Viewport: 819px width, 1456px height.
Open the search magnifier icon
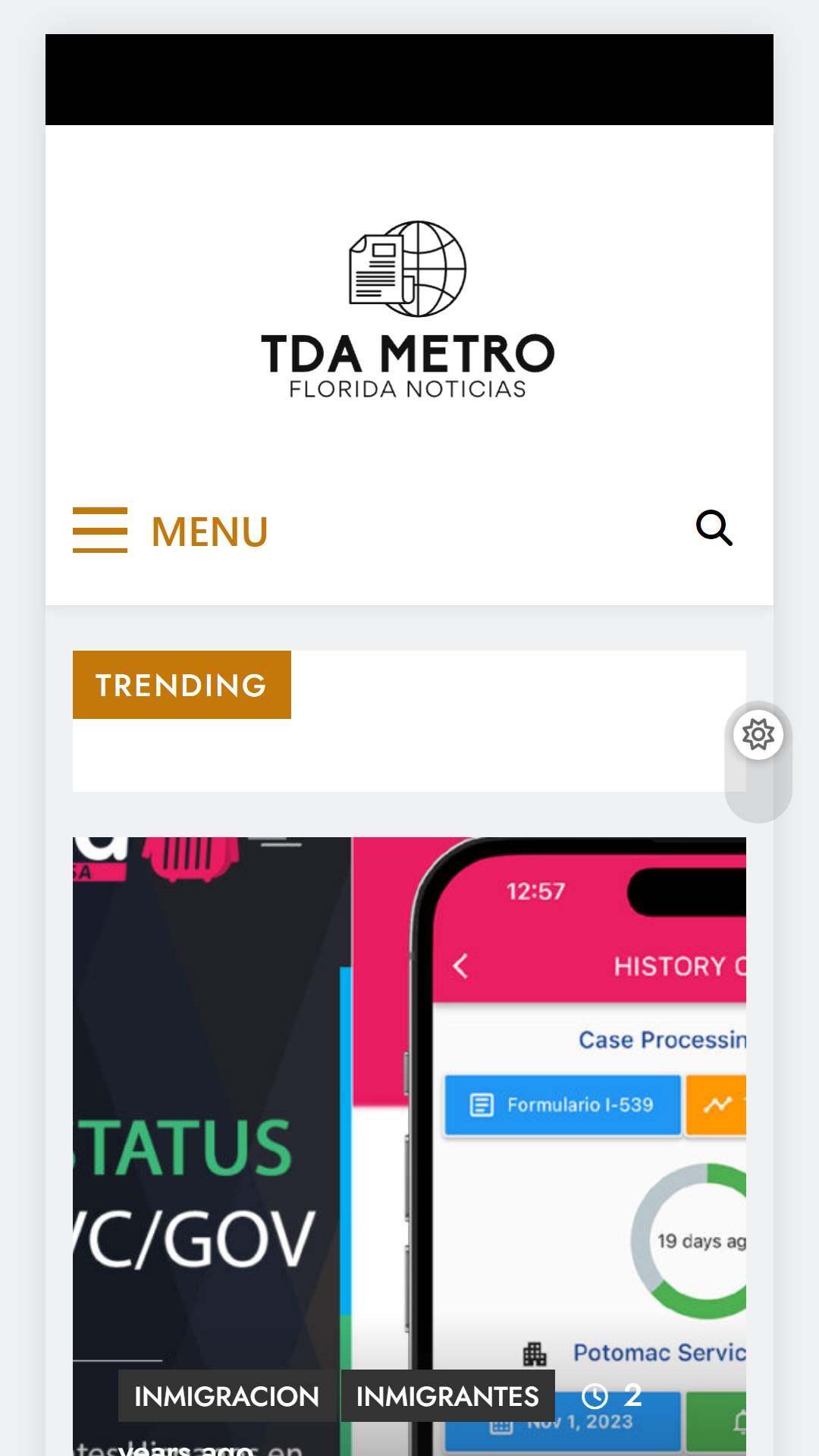[x=714, y=528]
